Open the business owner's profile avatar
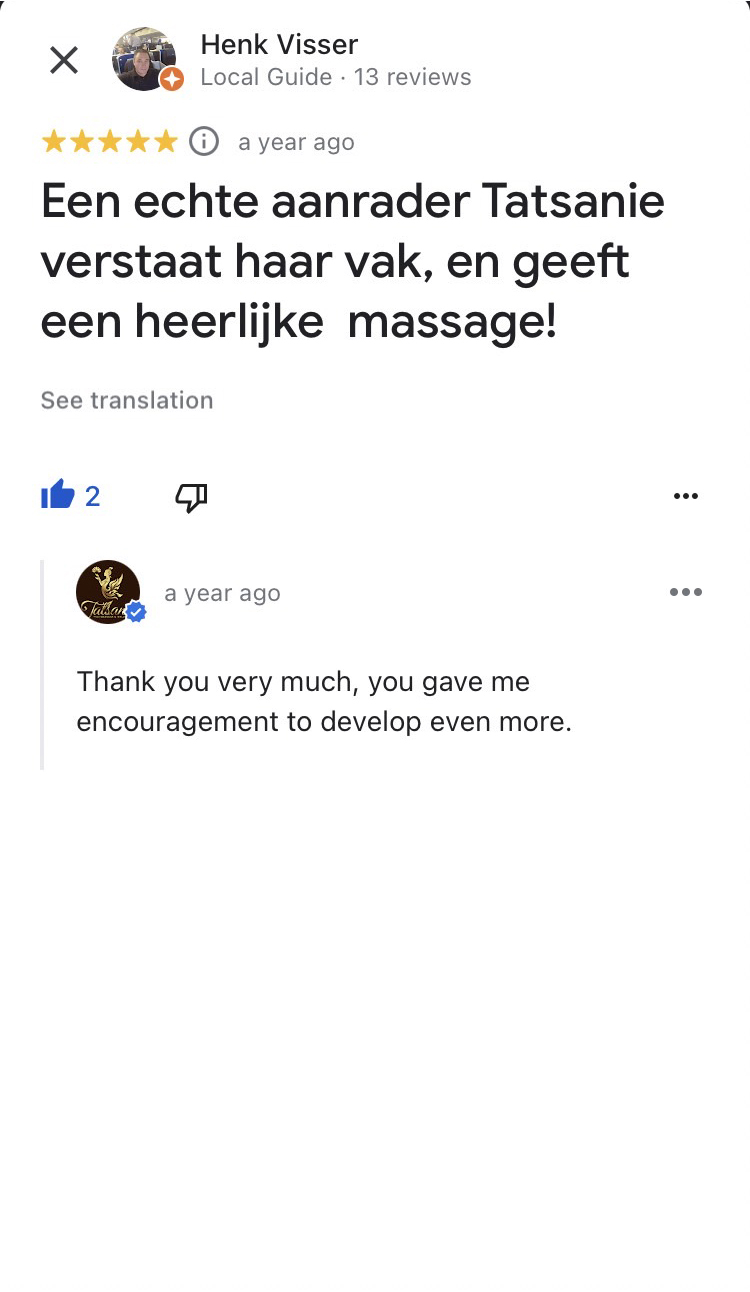 pyautogui.click(x=108, y=592)
